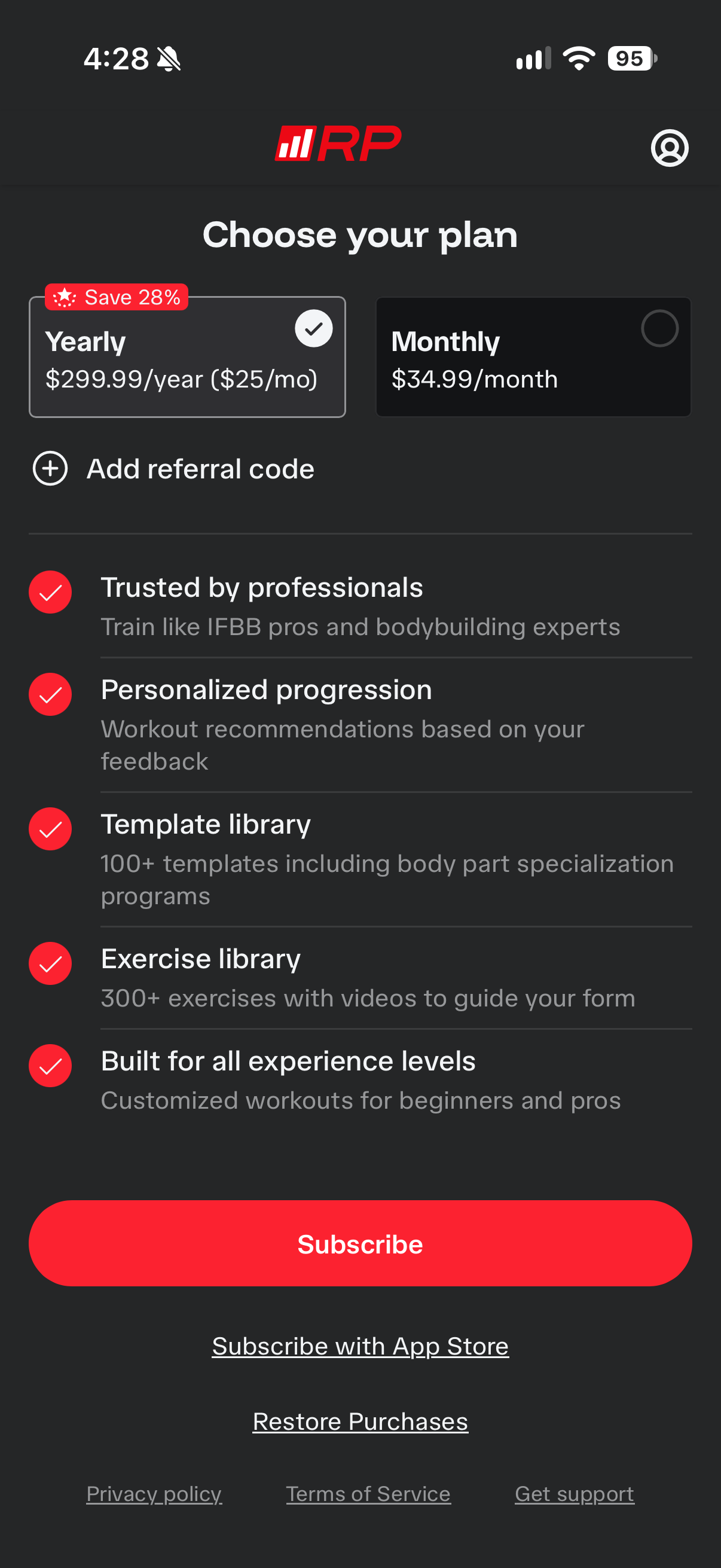Subscribe with App Store link
Image resolution: width=721 pixels, height=1568 pixels.
pos(360,1347)
